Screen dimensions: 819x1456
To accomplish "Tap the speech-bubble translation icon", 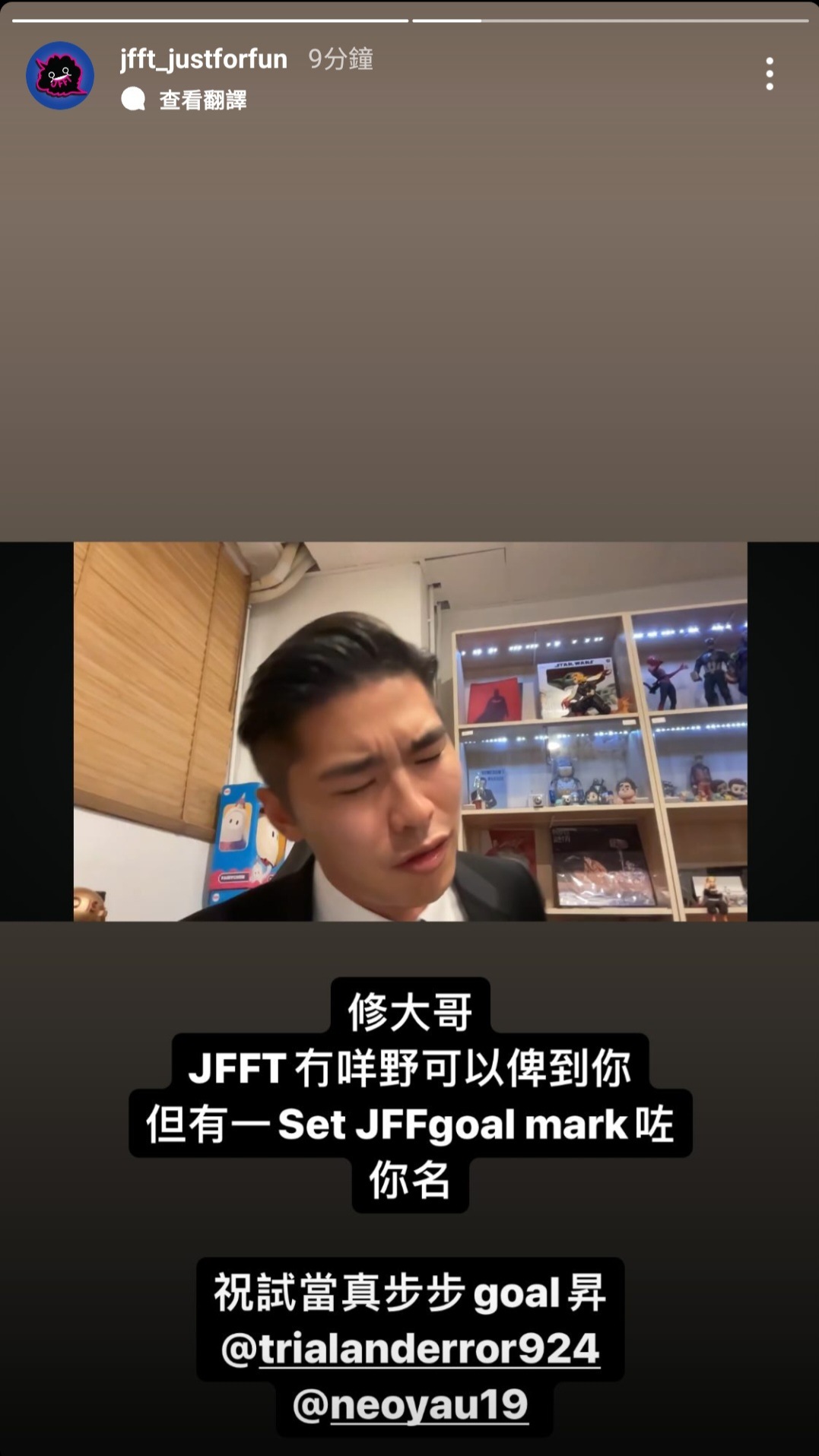I will point(134,97).
